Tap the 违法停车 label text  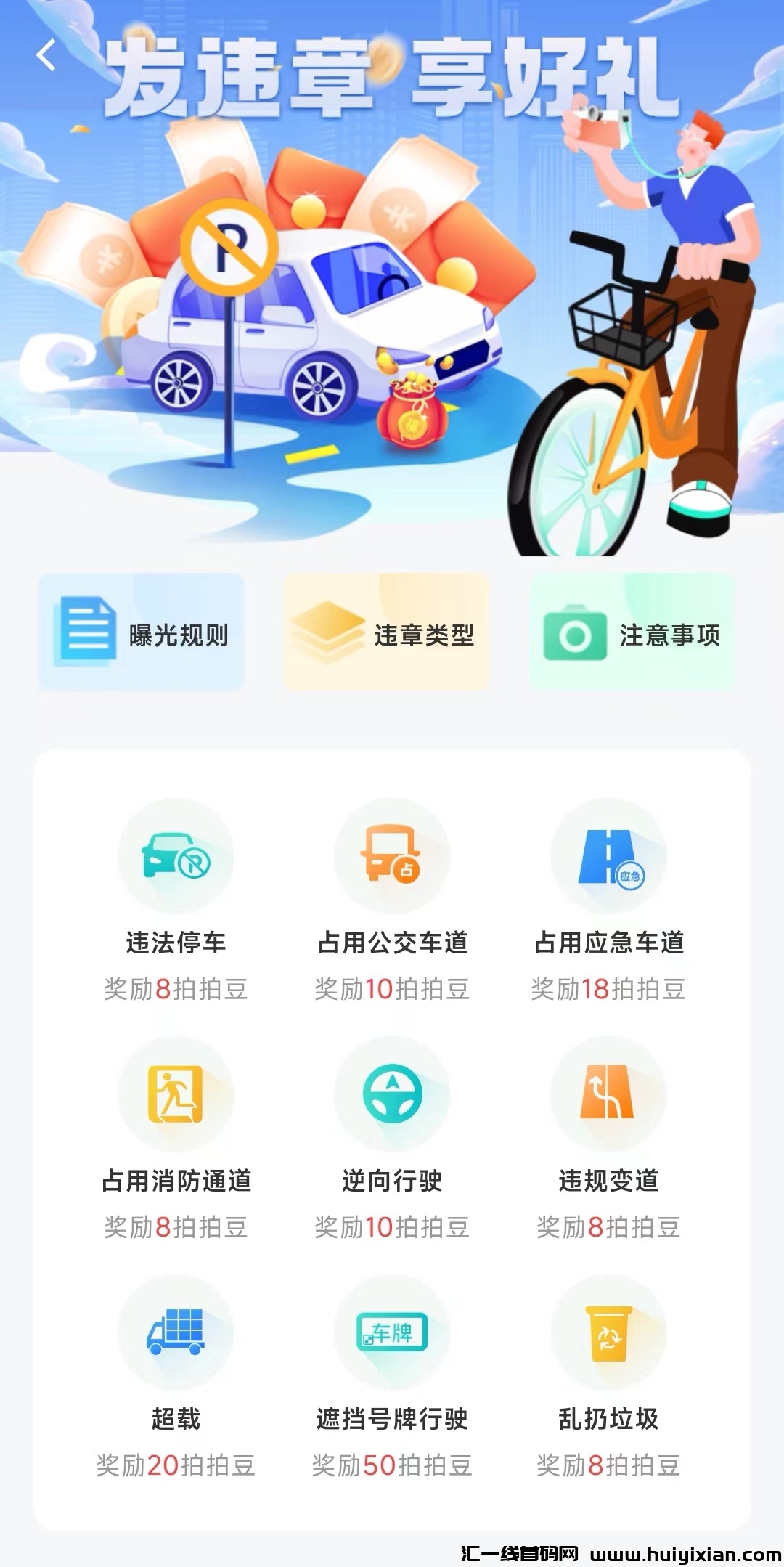pyautogui.click(x=176, y=939)
